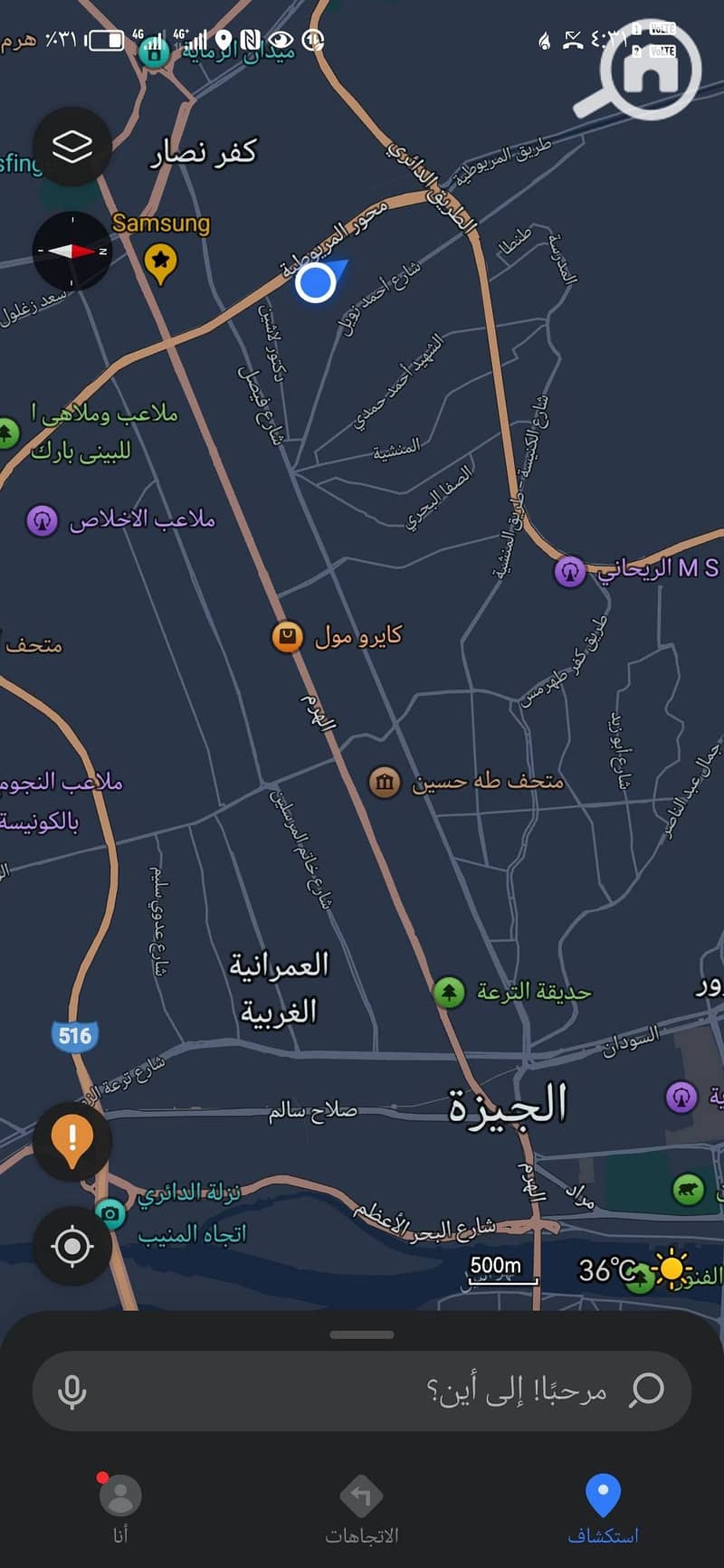Image resolution: width=724 pixels, height=1568 pixels.
Task: Select the ملاعب الاخلاص place marker
Action: tap(42, 520)
